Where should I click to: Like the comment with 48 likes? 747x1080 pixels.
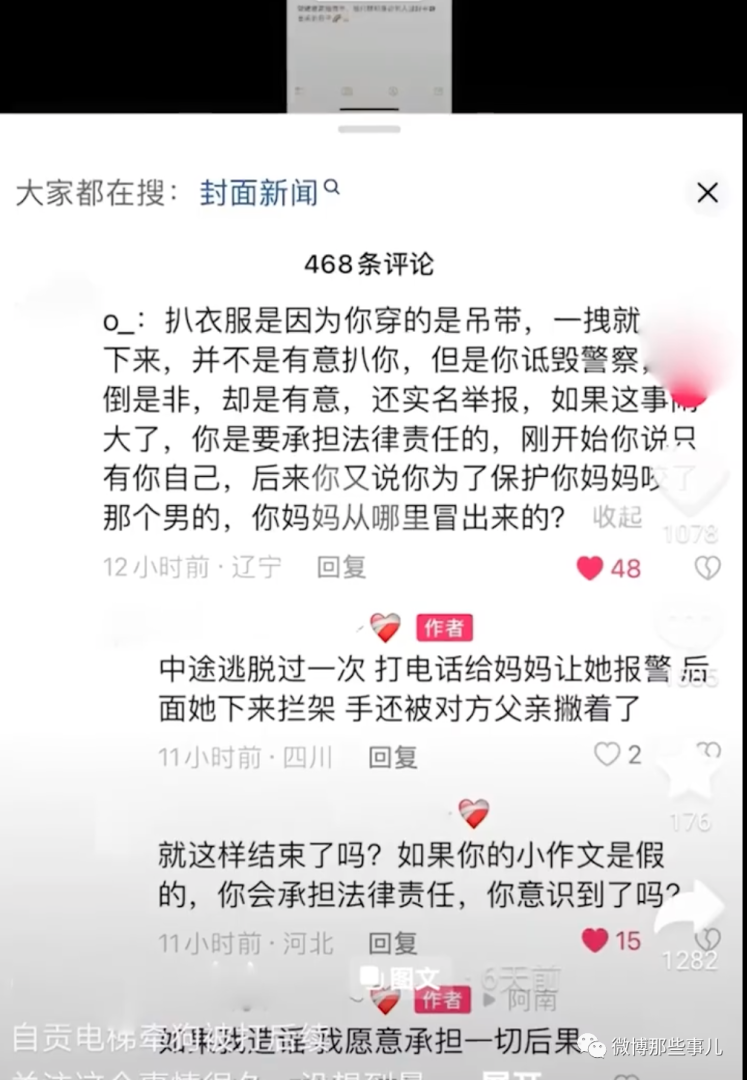[x=590, y=568]
